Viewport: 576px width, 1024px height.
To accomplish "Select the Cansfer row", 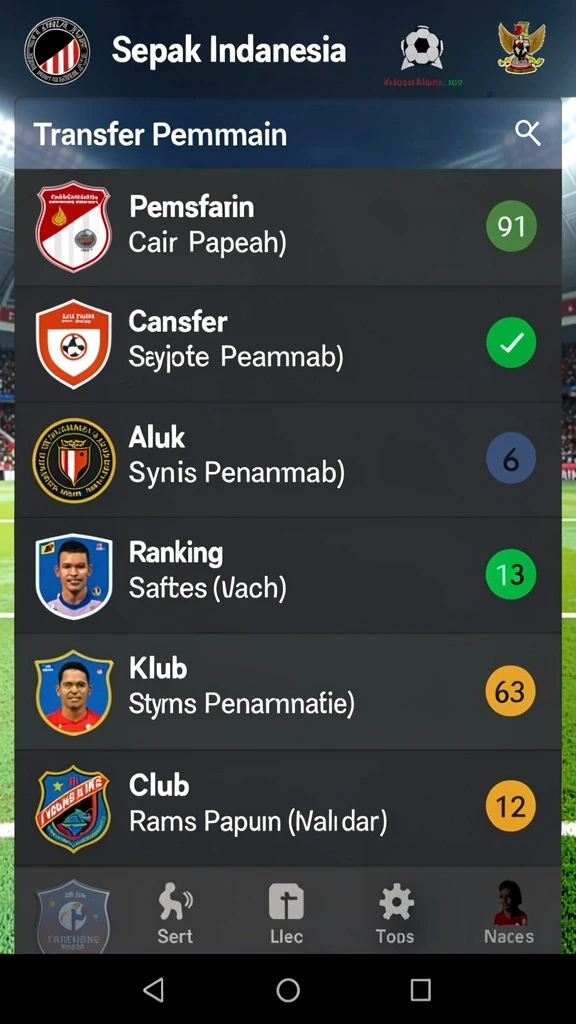I will (288, 344).
